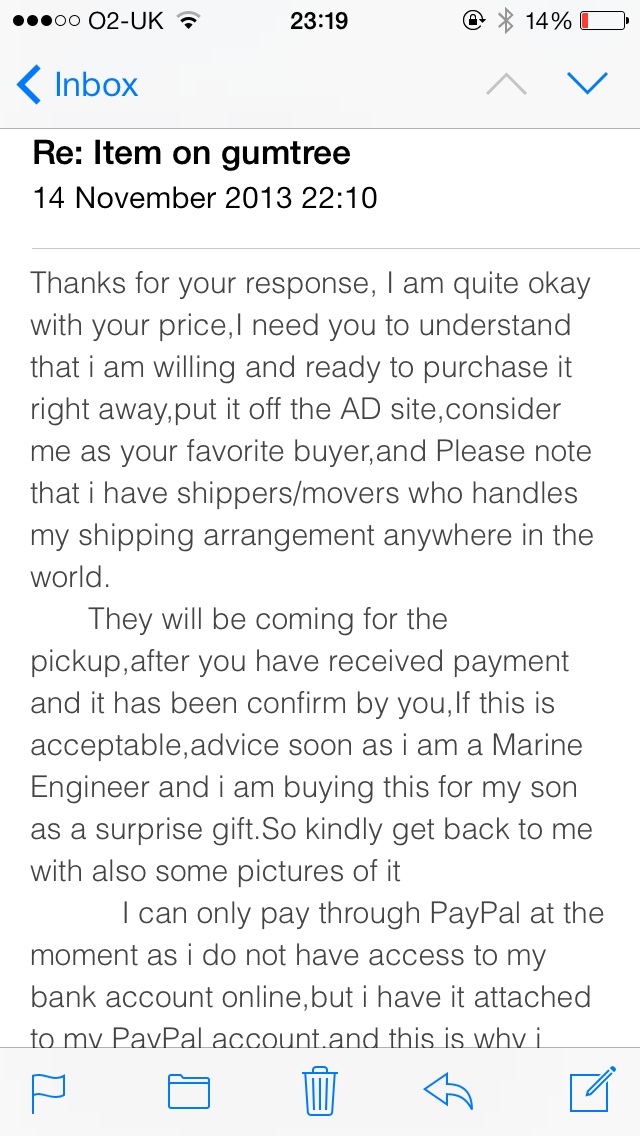
Task: Compose a new email
Action: 593,1089
